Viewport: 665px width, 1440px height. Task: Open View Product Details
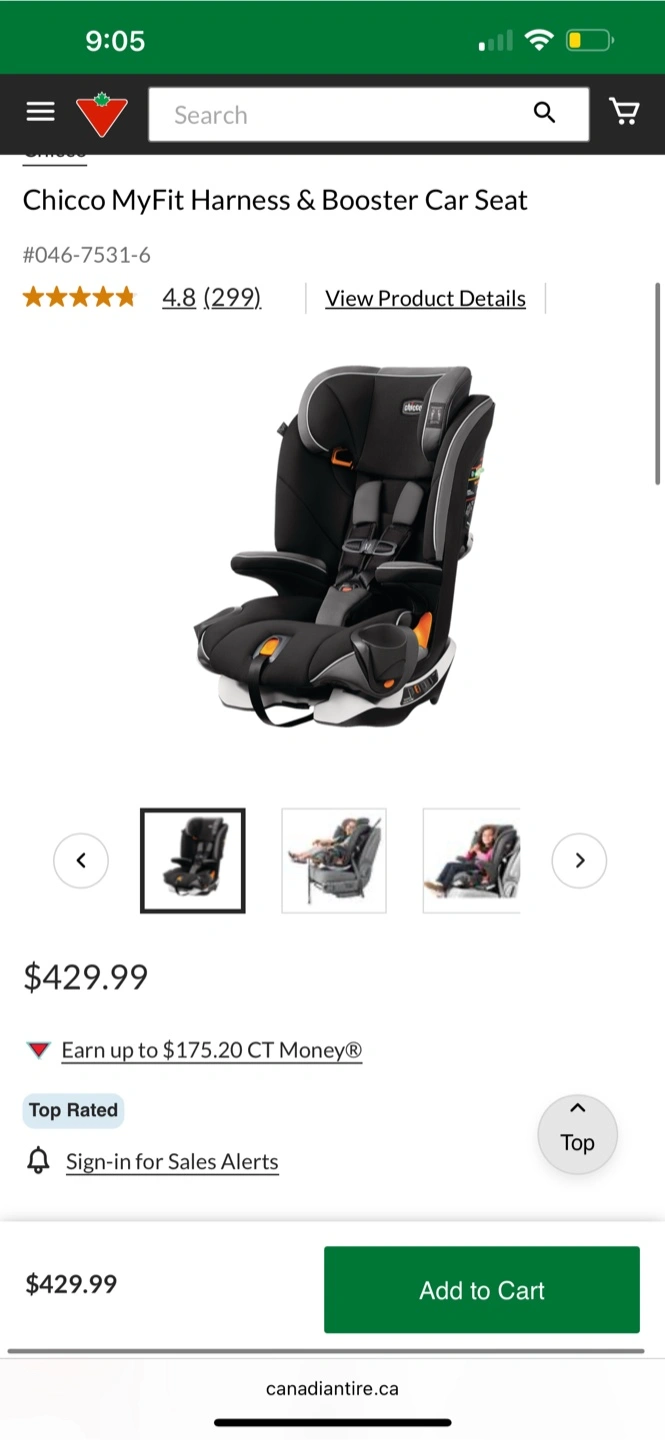click(425, 298)
